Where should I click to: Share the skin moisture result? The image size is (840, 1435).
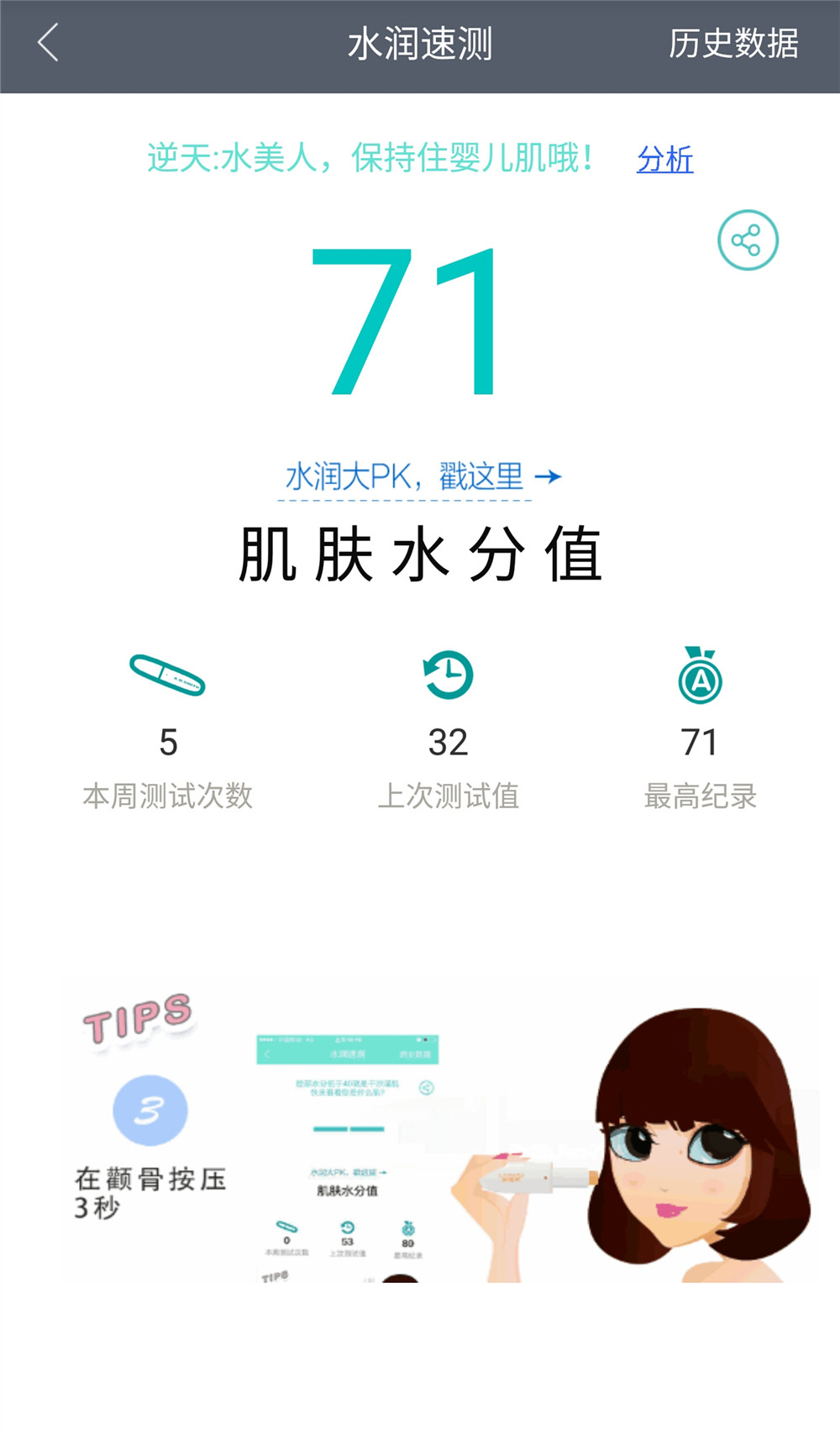click(748, 240)
